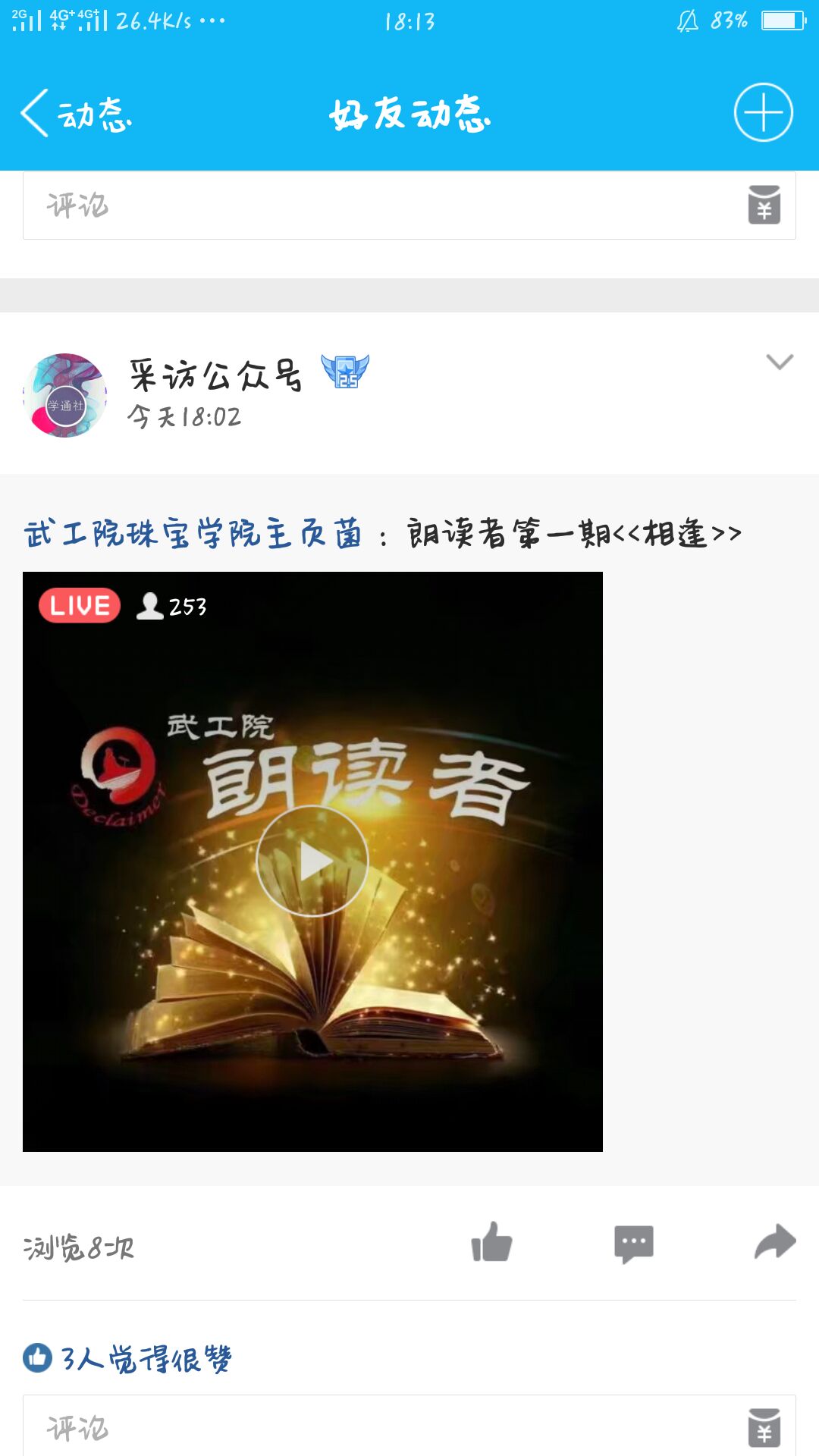View the 3人觉得很赞 likers list

click(129, 1358)
